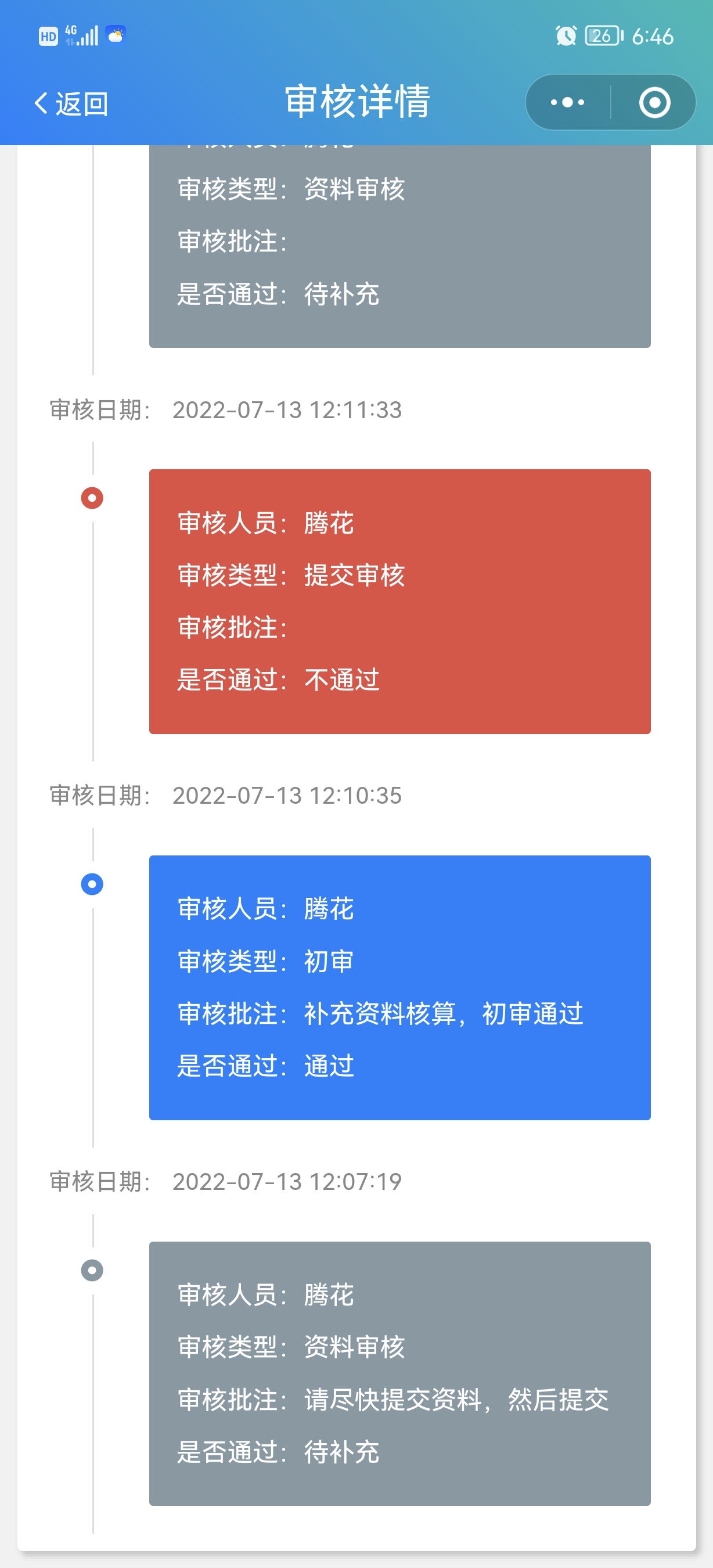
Task: Go back via the 返回 button
Action: (x=71, y=103)
